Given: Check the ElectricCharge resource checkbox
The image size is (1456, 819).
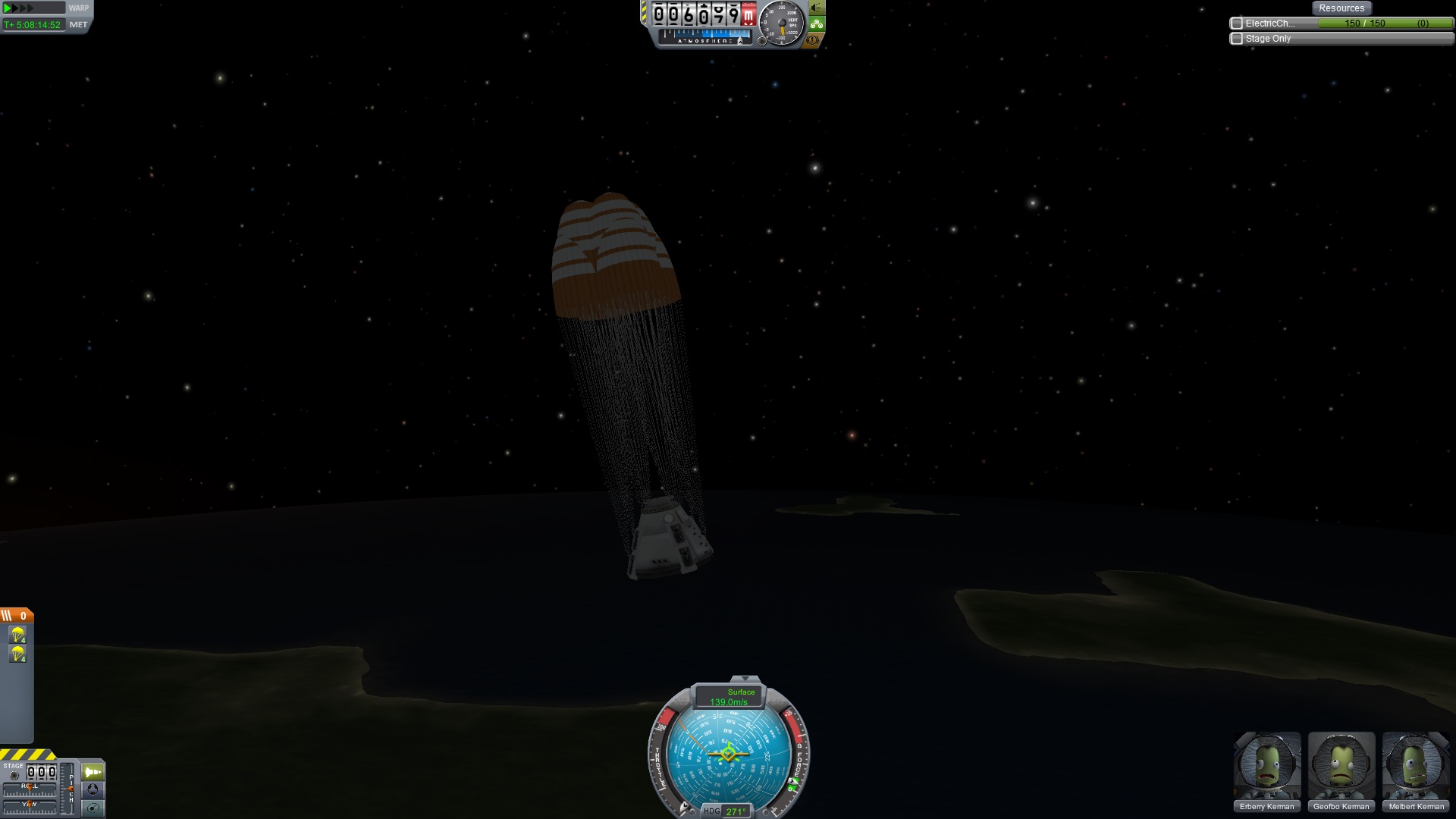Looking at the screenshot, I should click(x=1237, y=24).
